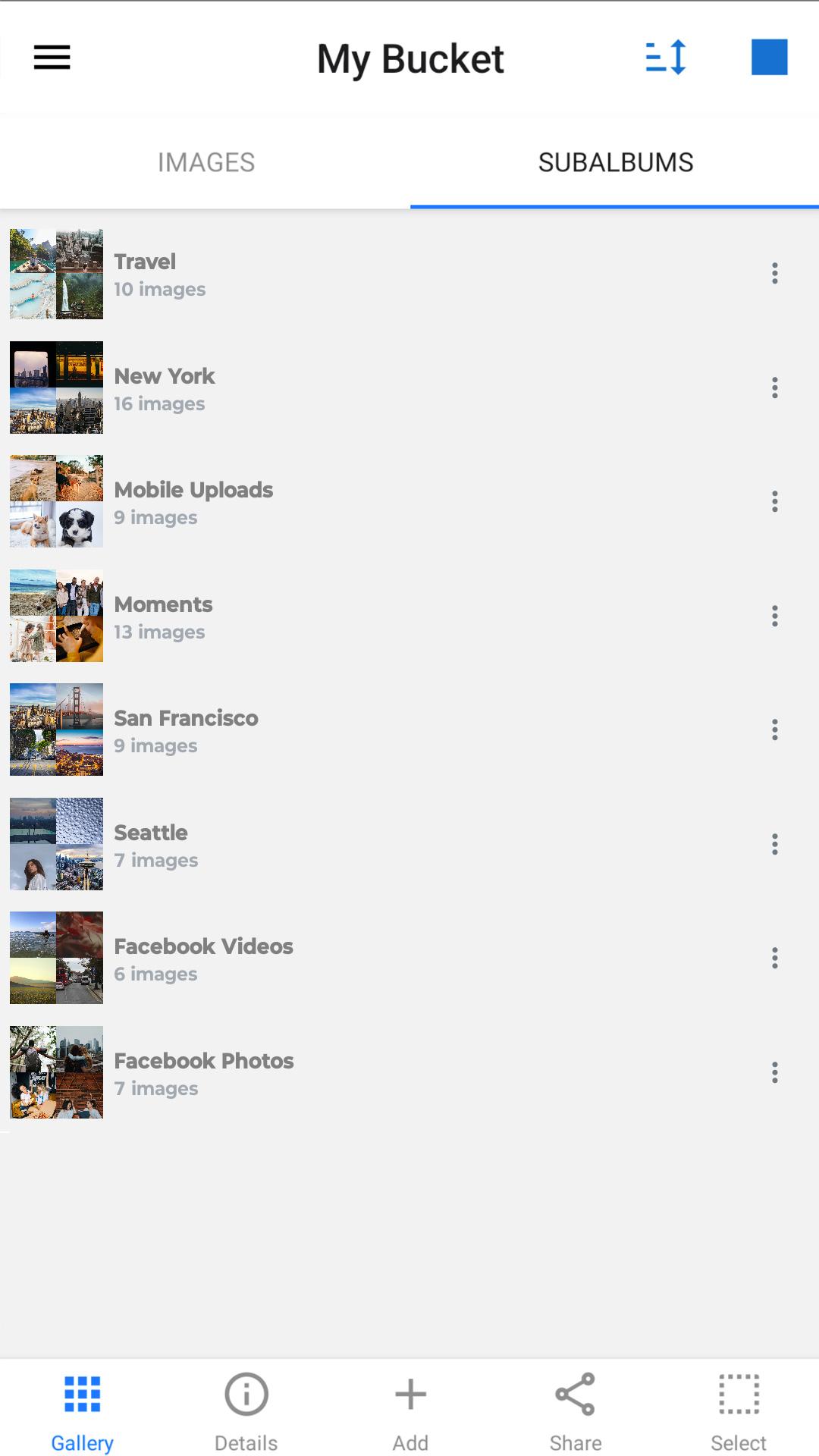View the Seattle subalbum
The height and width of the screenshot is (1456, 819).
click(x=409, y=844)
